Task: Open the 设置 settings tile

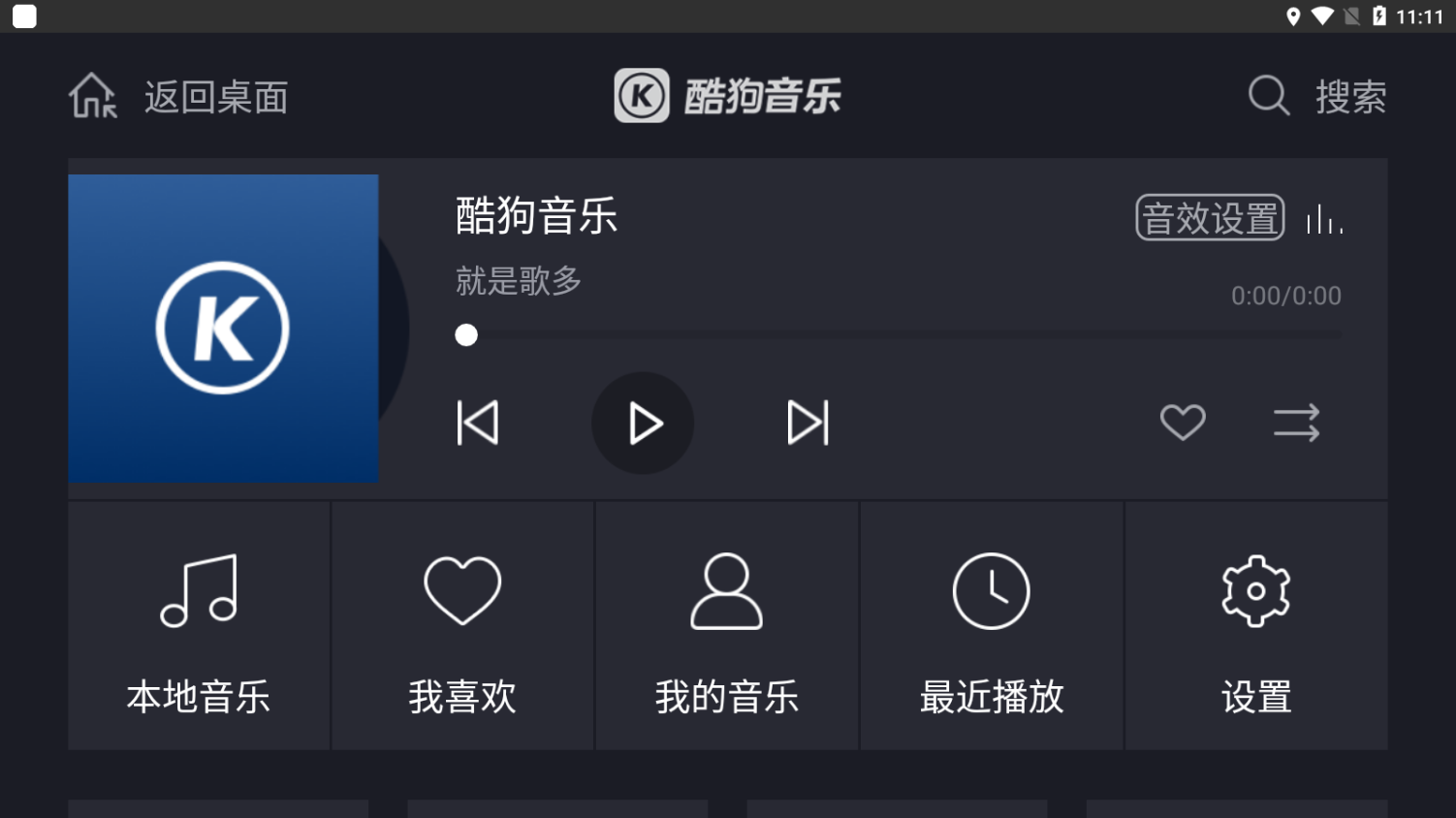Action: point(1256,626)
